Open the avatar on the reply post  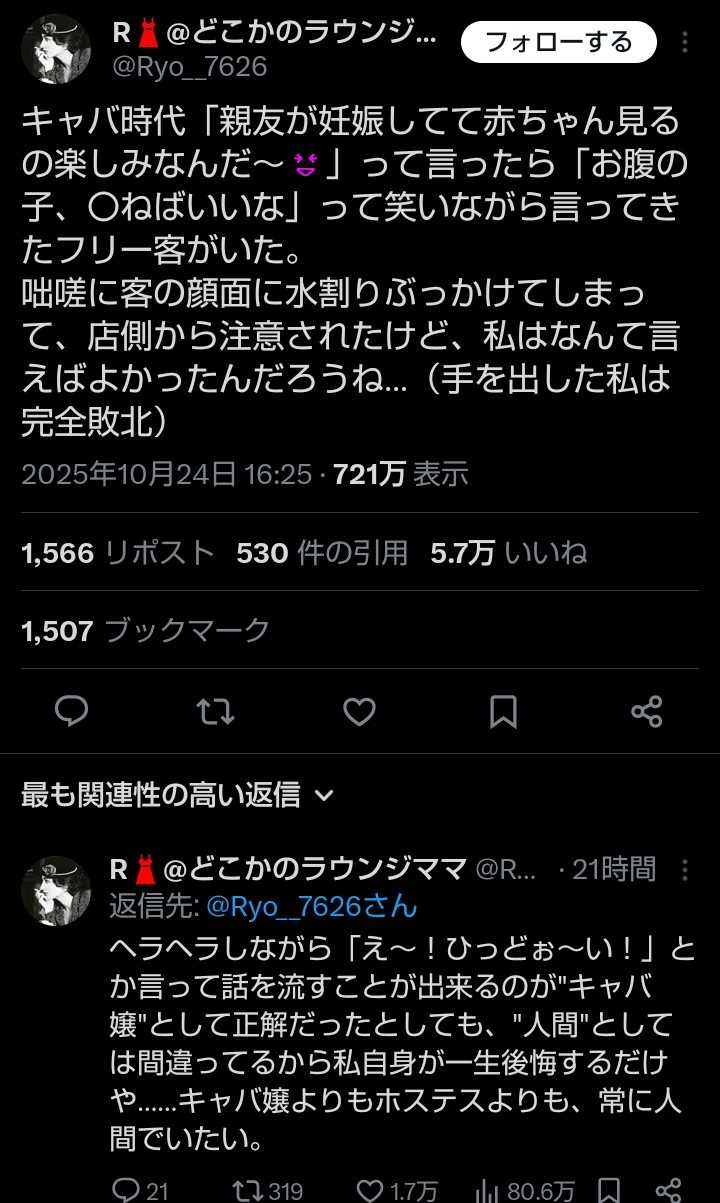tap(56, 890)
